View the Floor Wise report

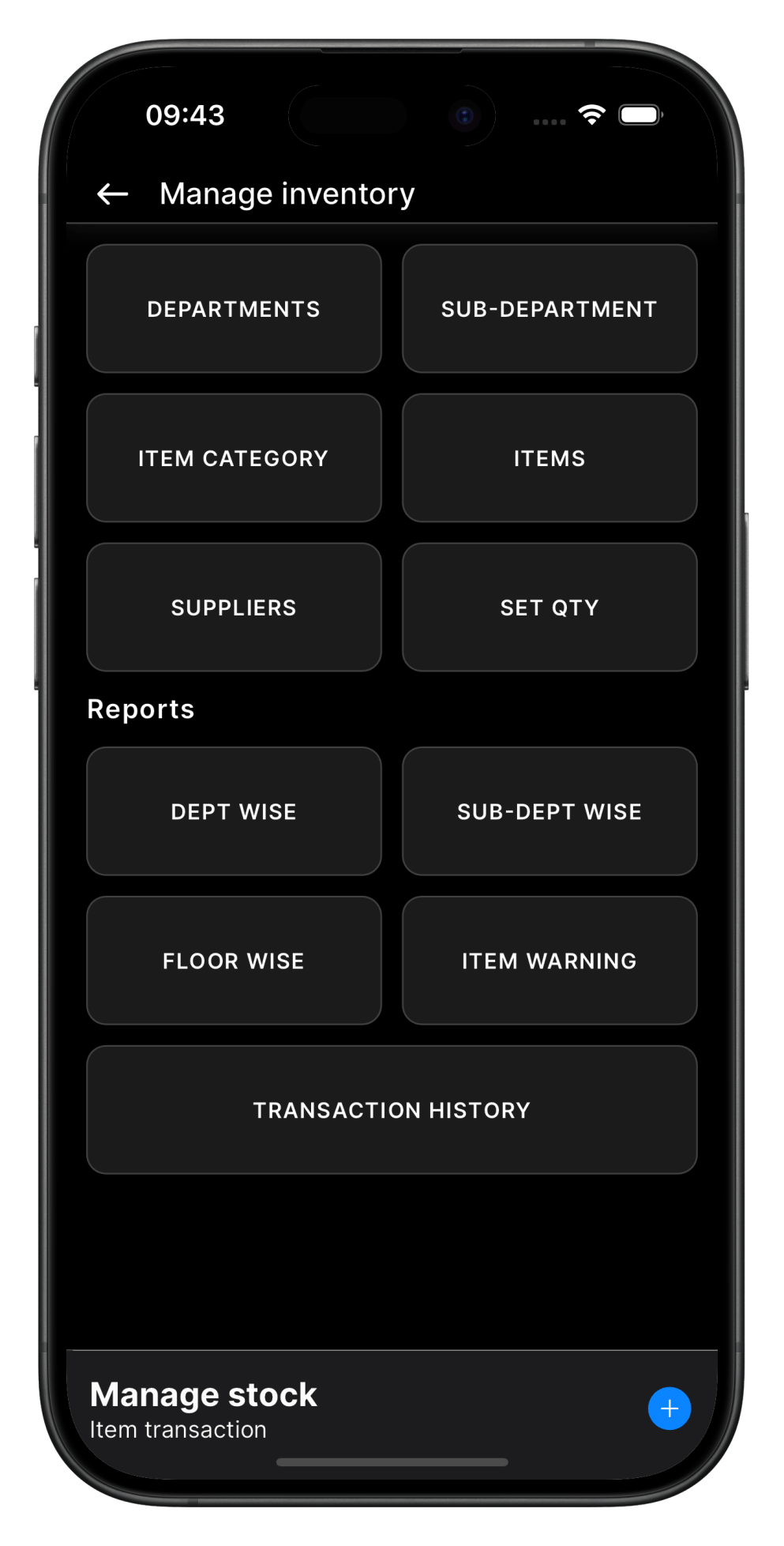pyautogui.click(x=234, y=961)
